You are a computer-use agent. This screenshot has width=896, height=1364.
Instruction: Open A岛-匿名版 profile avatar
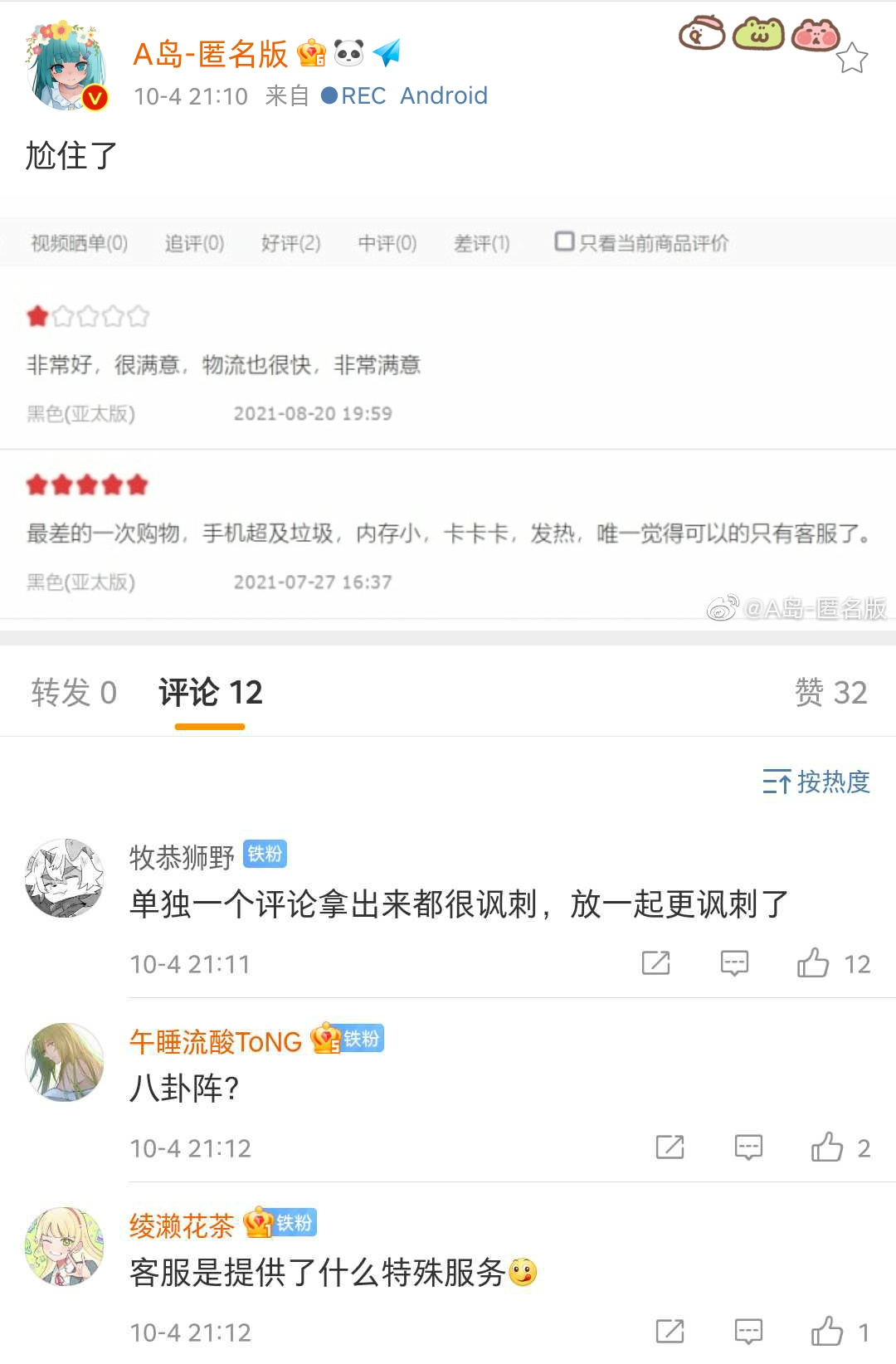click(x=66, y=66)
